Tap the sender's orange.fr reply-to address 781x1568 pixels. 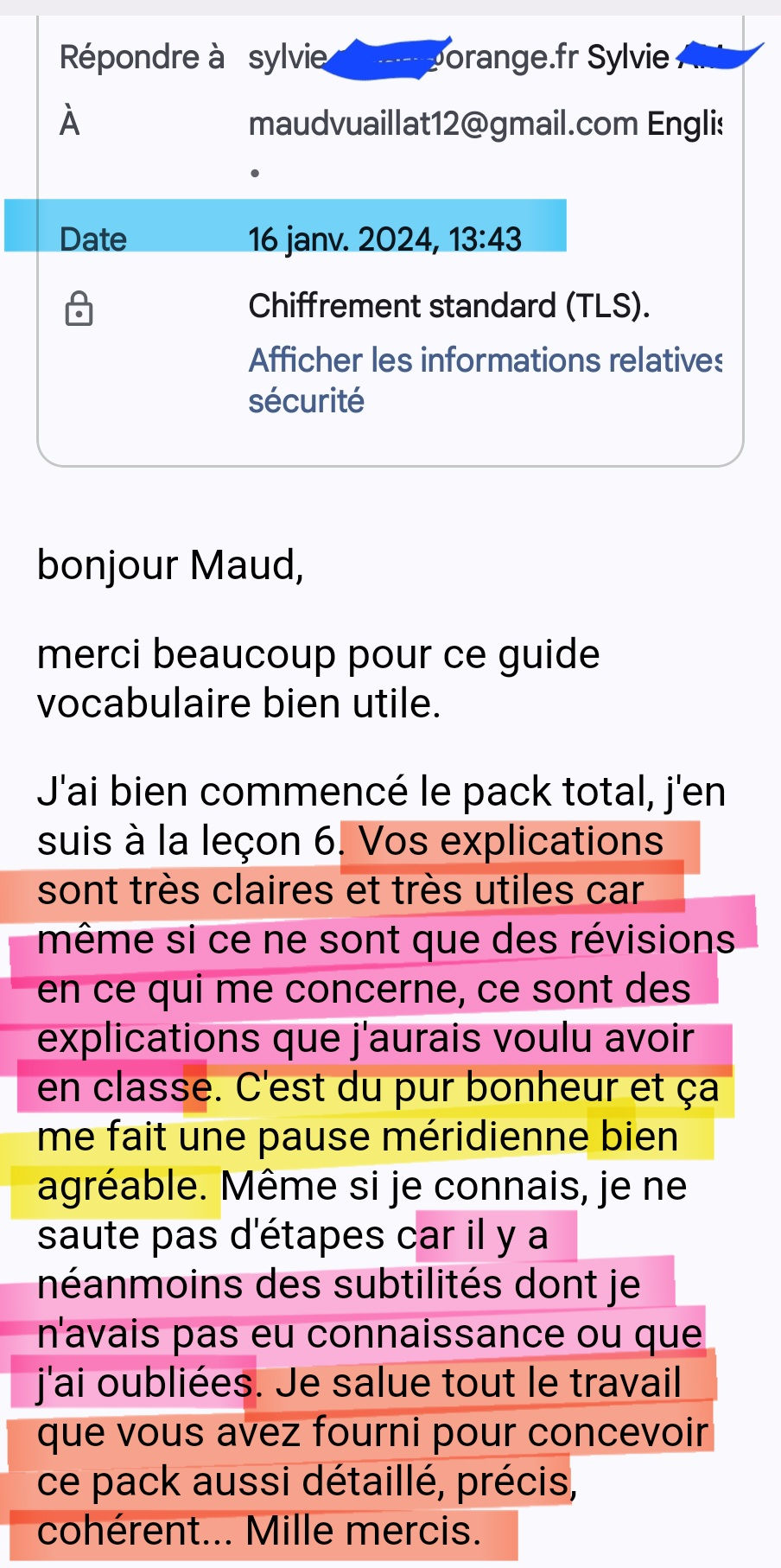(x=413, y=58)
